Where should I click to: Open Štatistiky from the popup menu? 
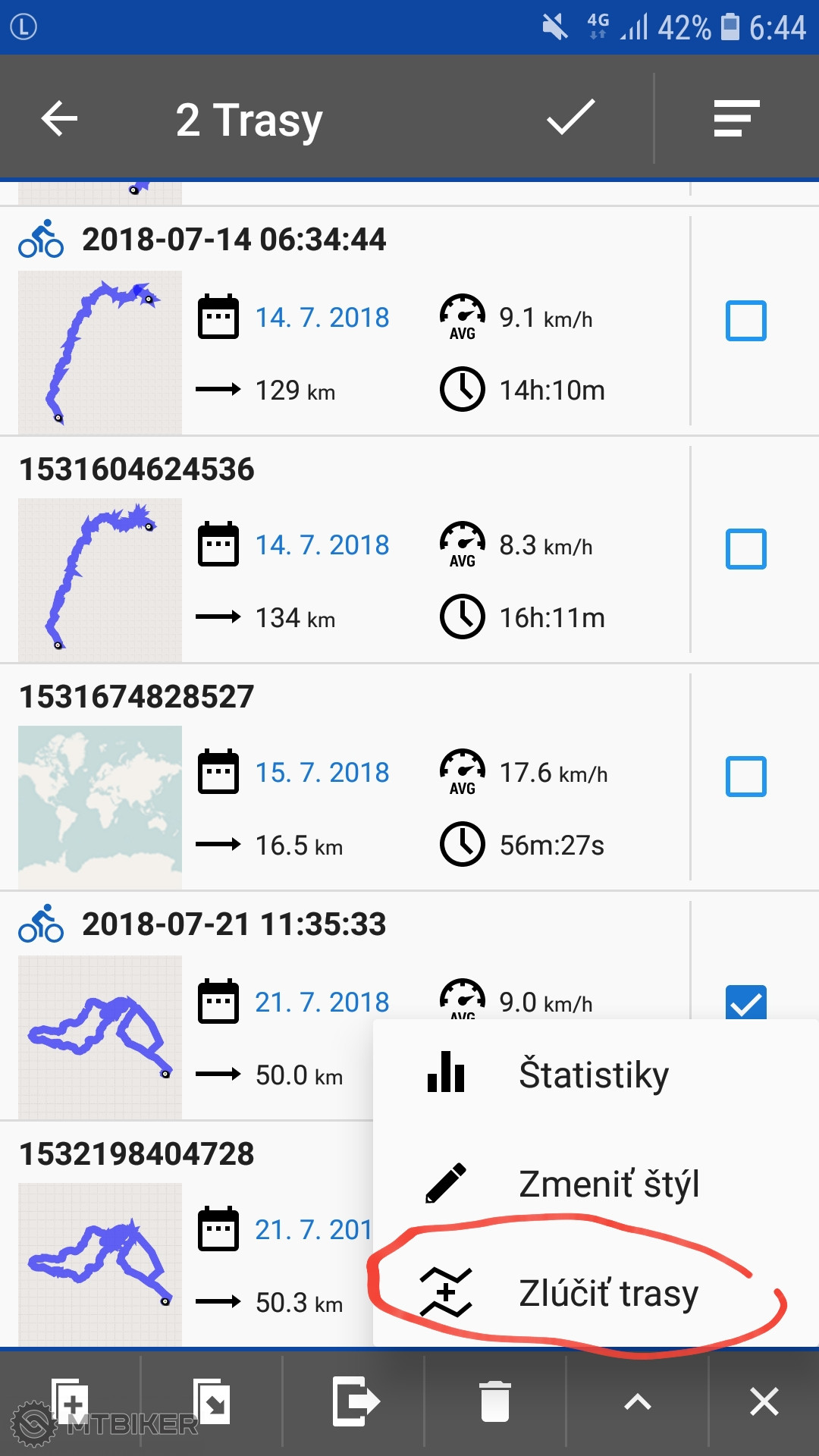coord(593,1074)
